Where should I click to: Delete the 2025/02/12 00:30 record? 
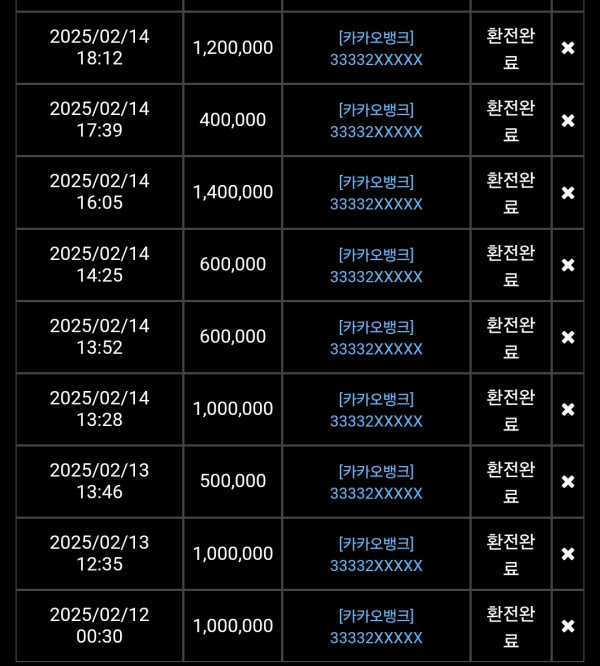(x=568, y=627)
